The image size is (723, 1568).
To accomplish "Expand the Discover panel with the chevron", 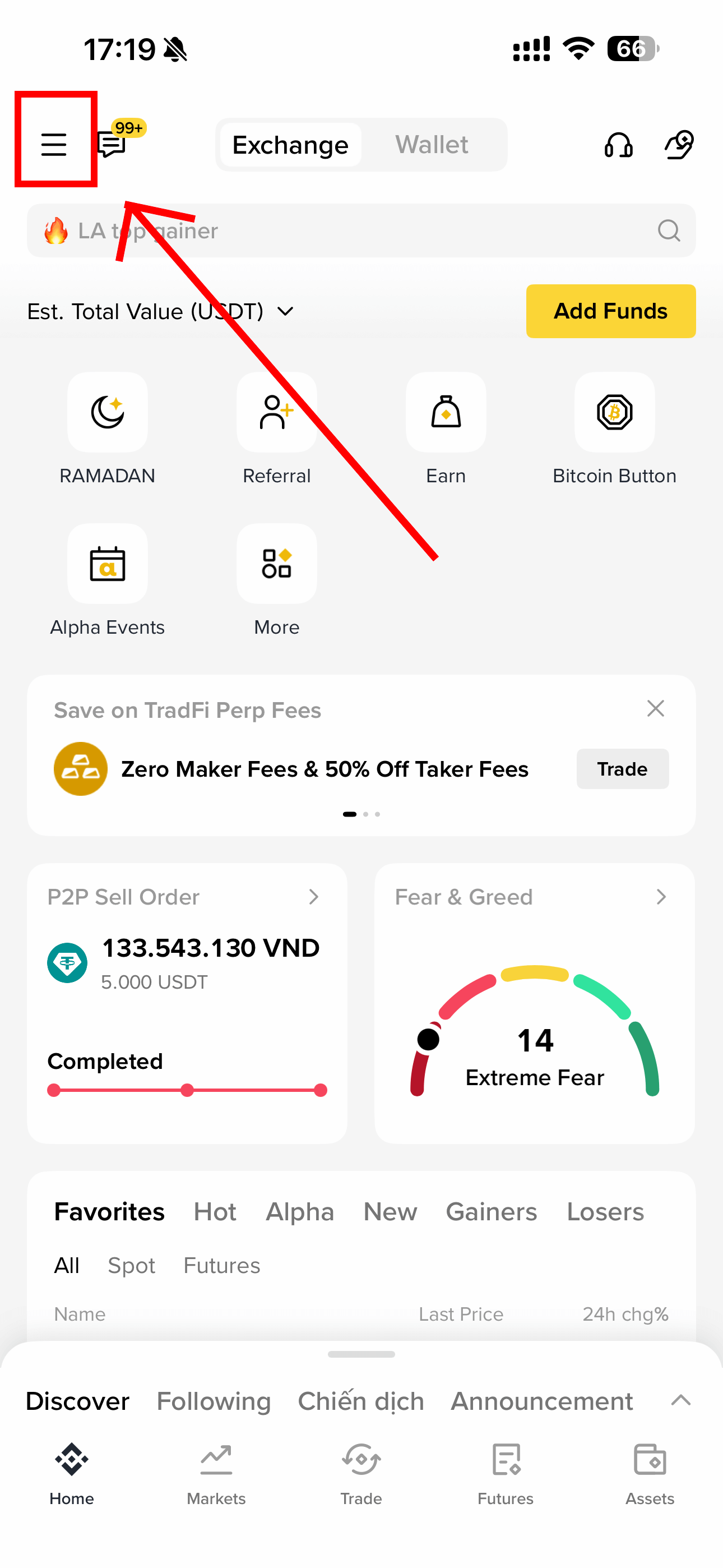I will click(680, 1401).
